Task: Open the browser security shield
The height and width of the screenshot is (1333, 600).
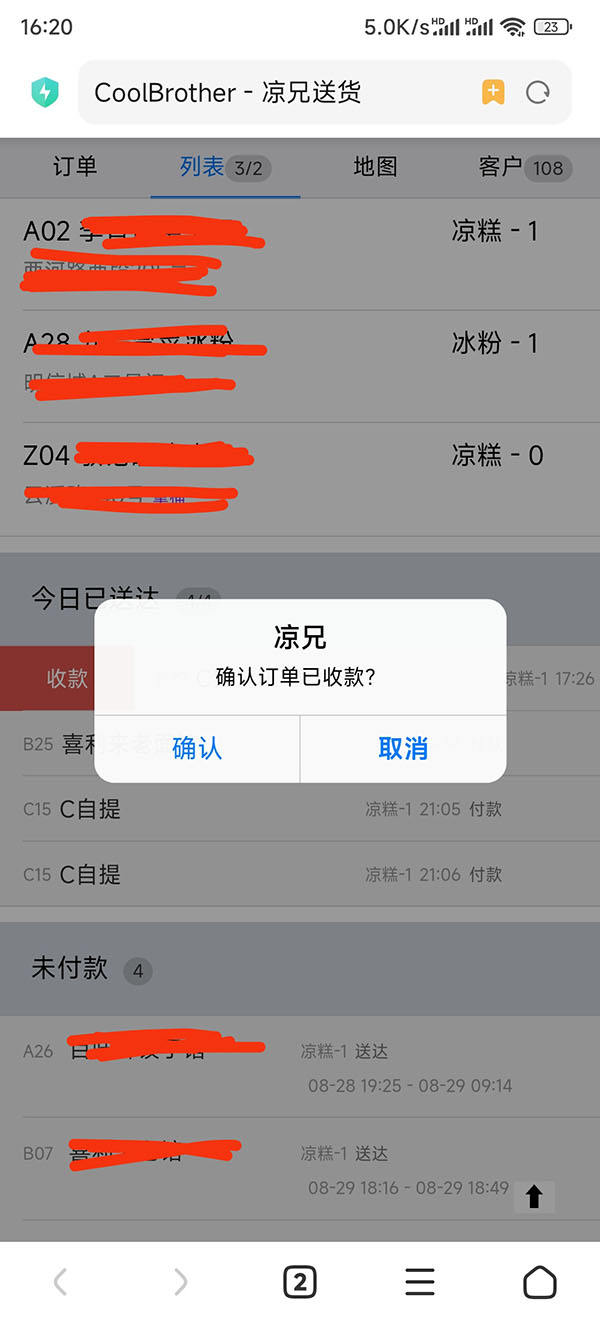Action: coord(44,93)
